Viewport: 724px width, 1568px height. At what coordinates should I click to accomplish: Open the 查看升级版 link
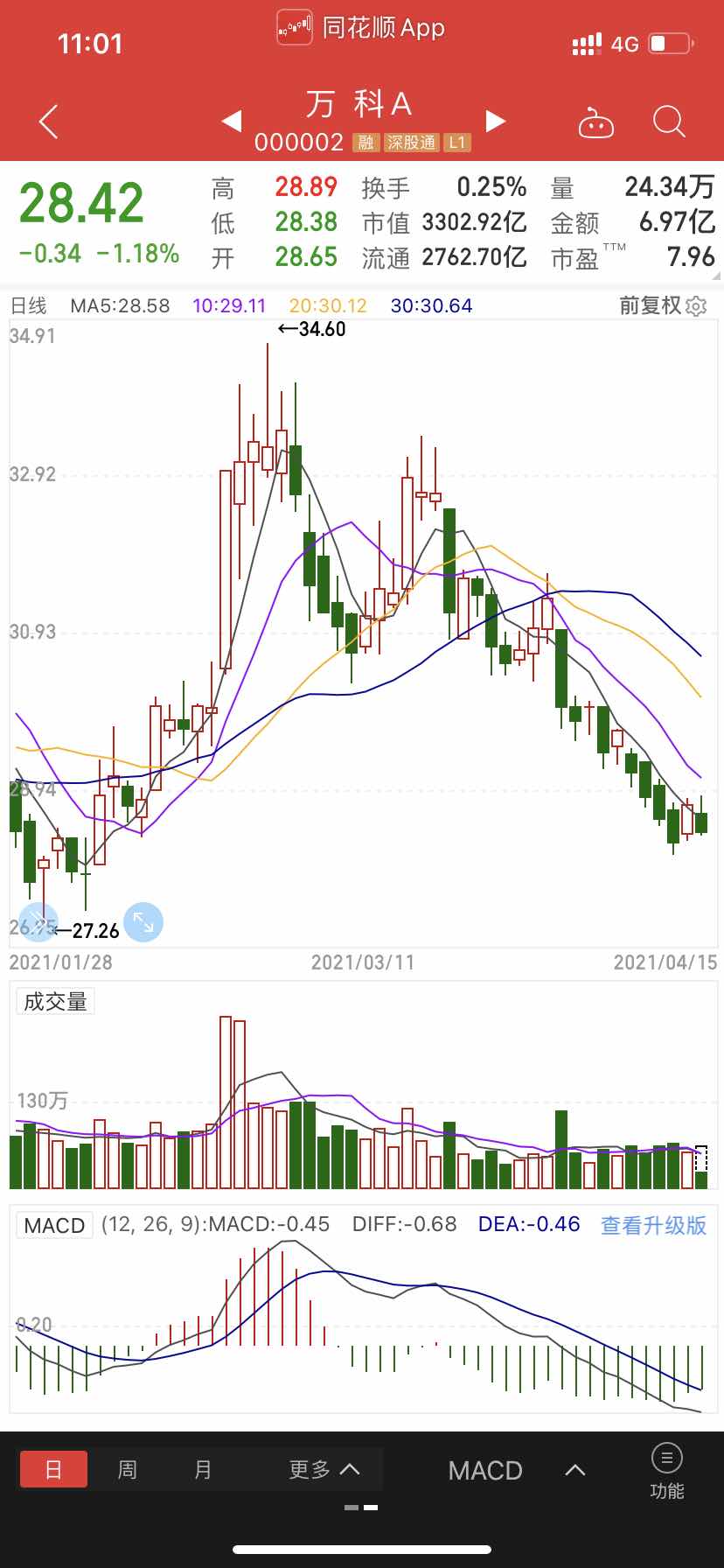pos(653,1225)
